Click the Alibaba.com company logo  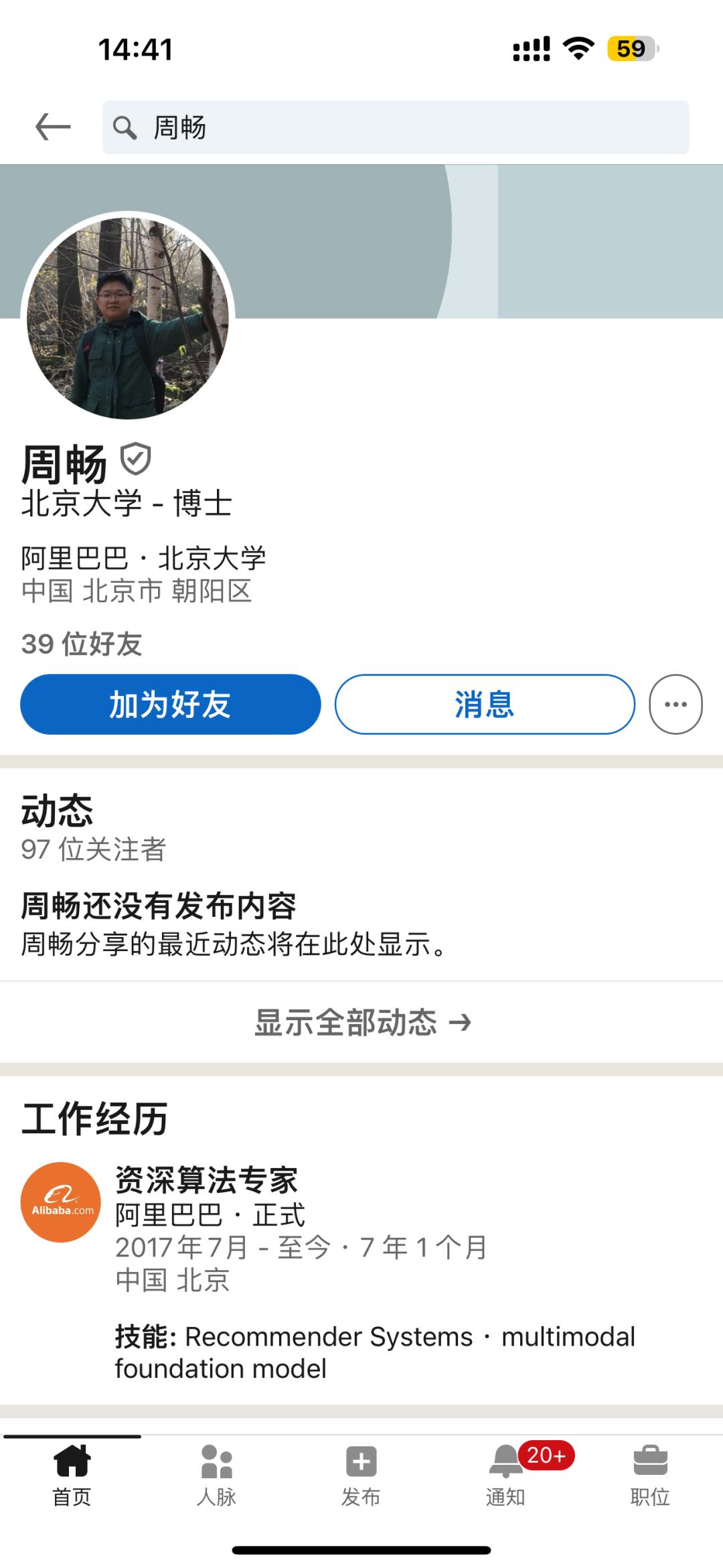point(60,1202)
